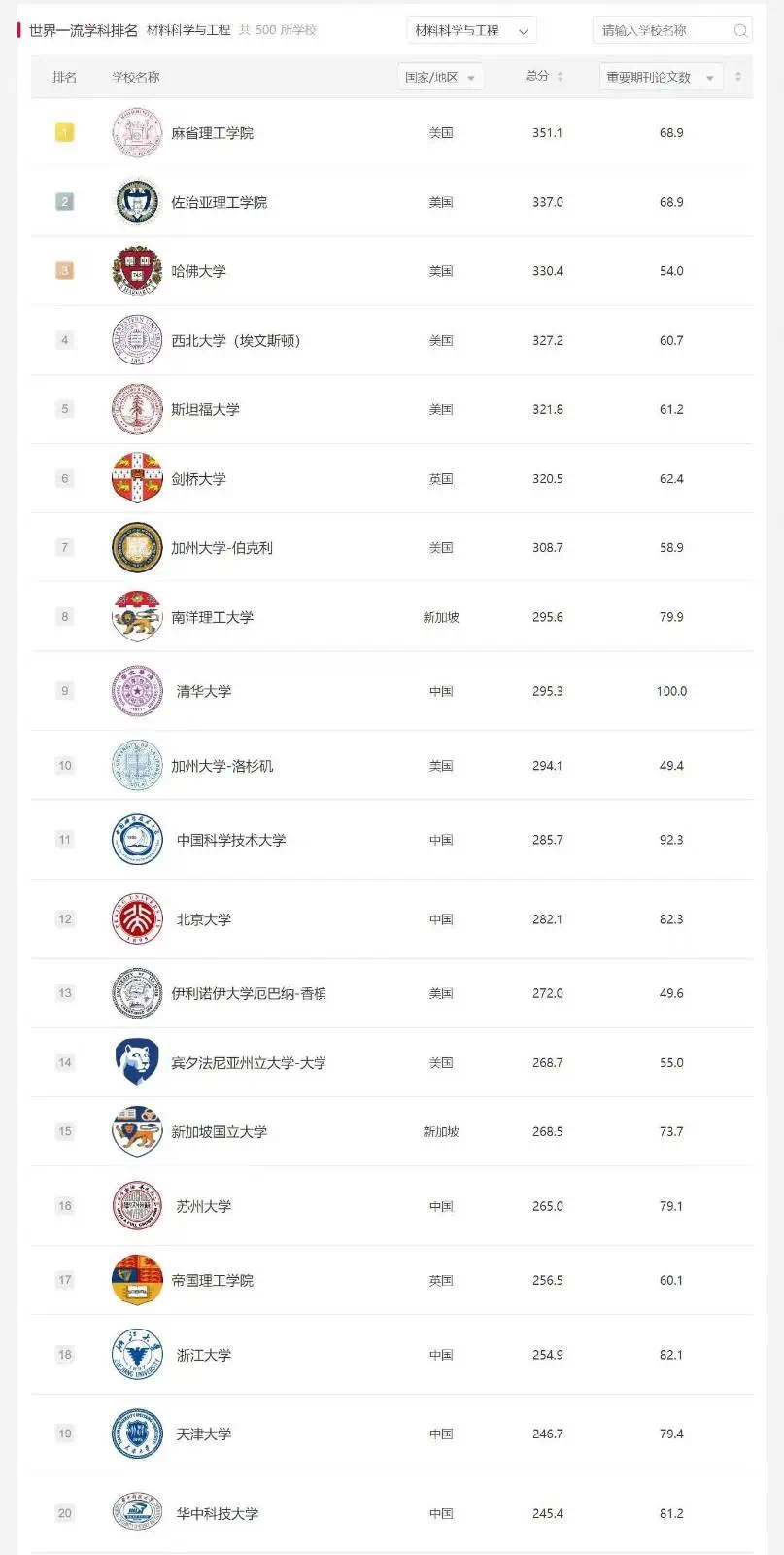Open the 清华大学 row
This screenshot has height=1555, width=784.
pos(203,691)
